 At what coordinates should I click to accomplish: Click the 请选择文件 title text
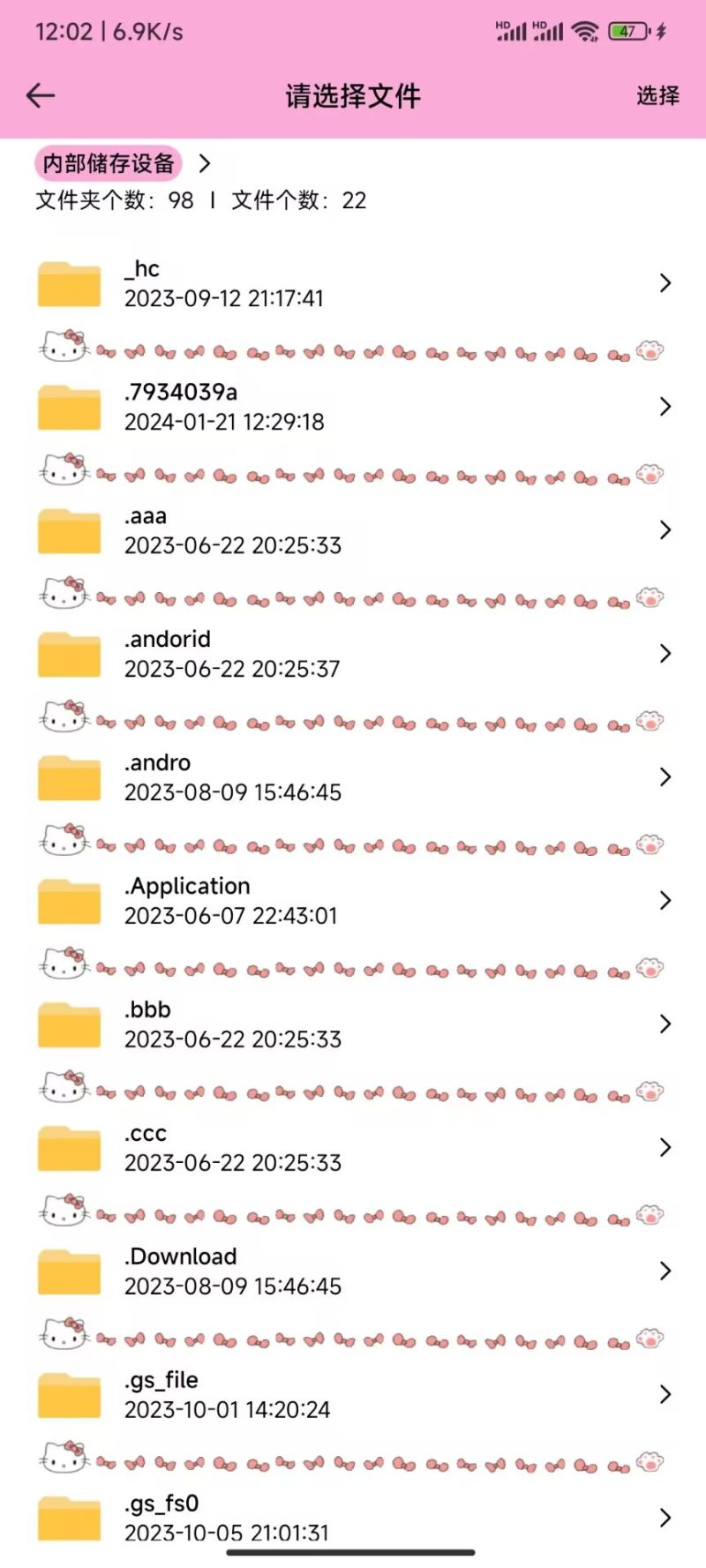click(x=352, y=94)
